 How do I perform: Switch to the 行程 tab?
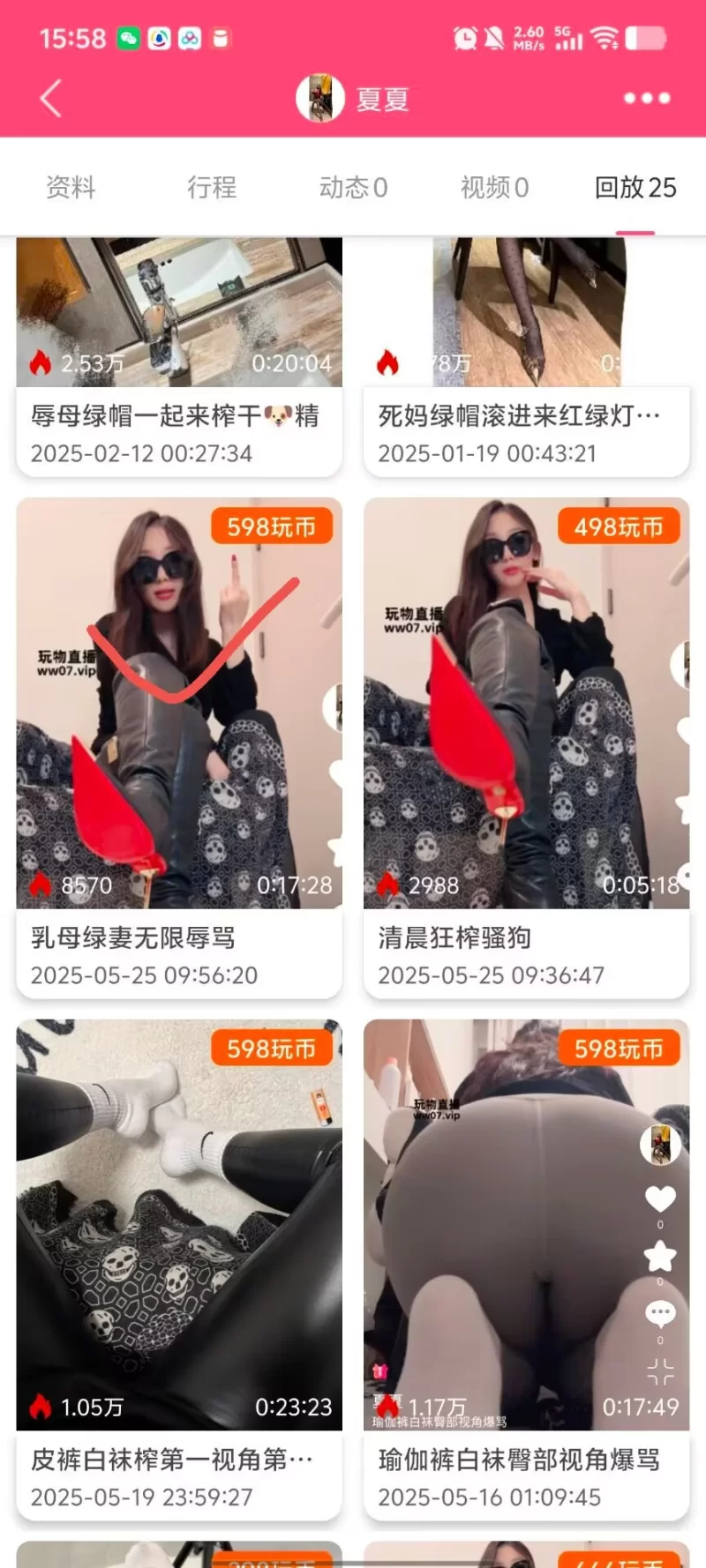pyautogui.click(x=212, y=187)
